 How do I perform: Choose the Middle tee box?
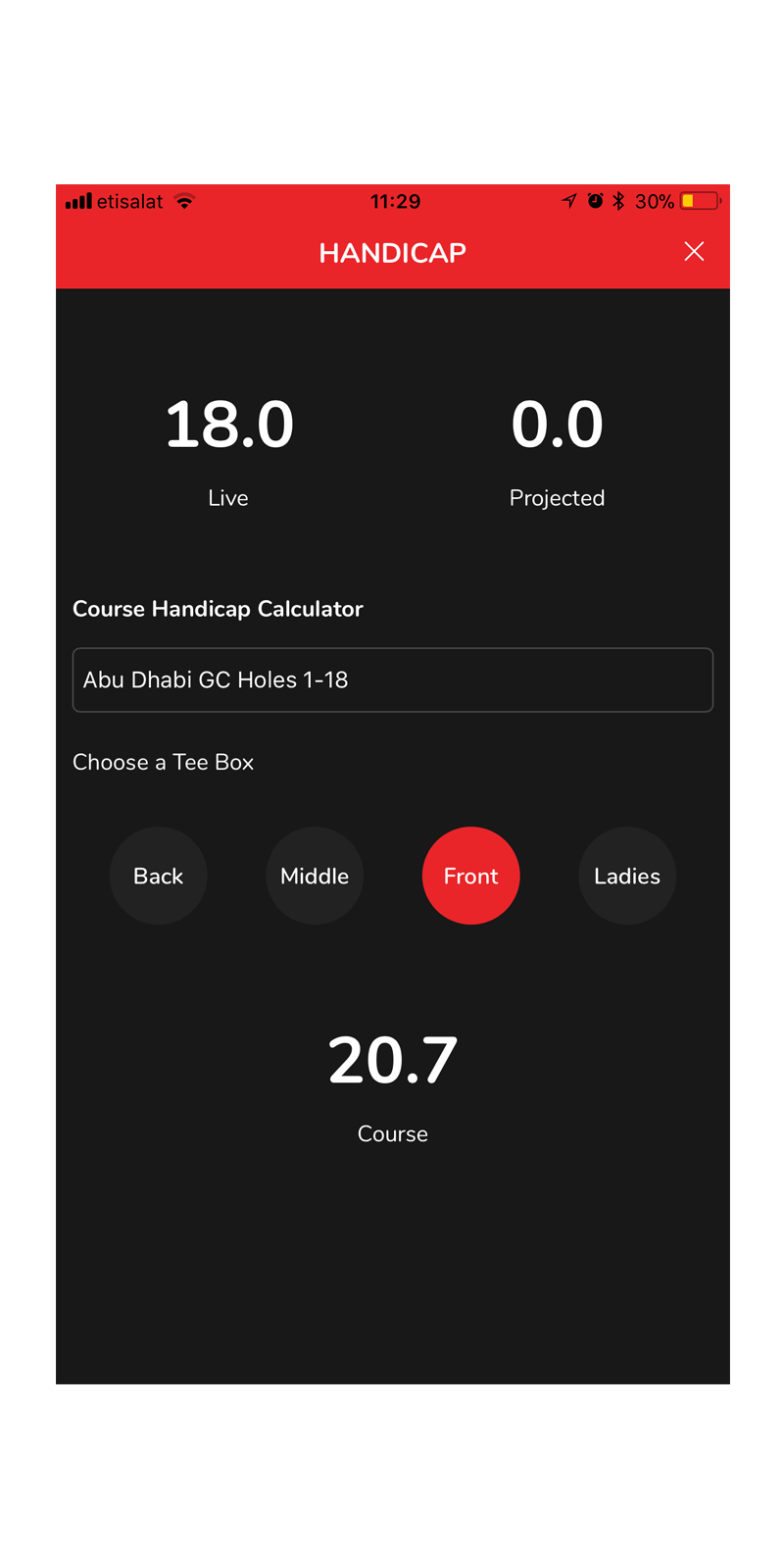pyautogui.click(x=315, y=876)
